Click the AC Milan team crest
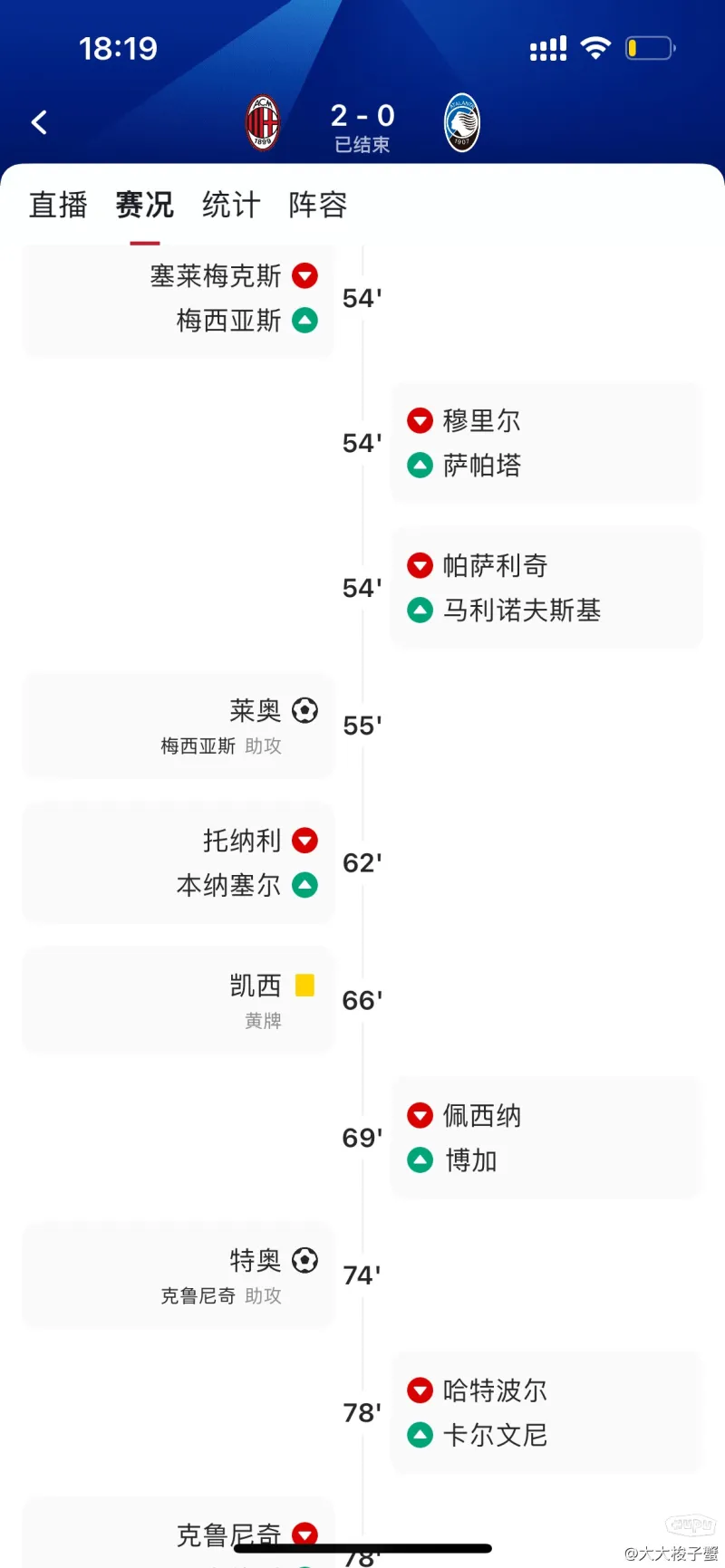 click(263, 122)
